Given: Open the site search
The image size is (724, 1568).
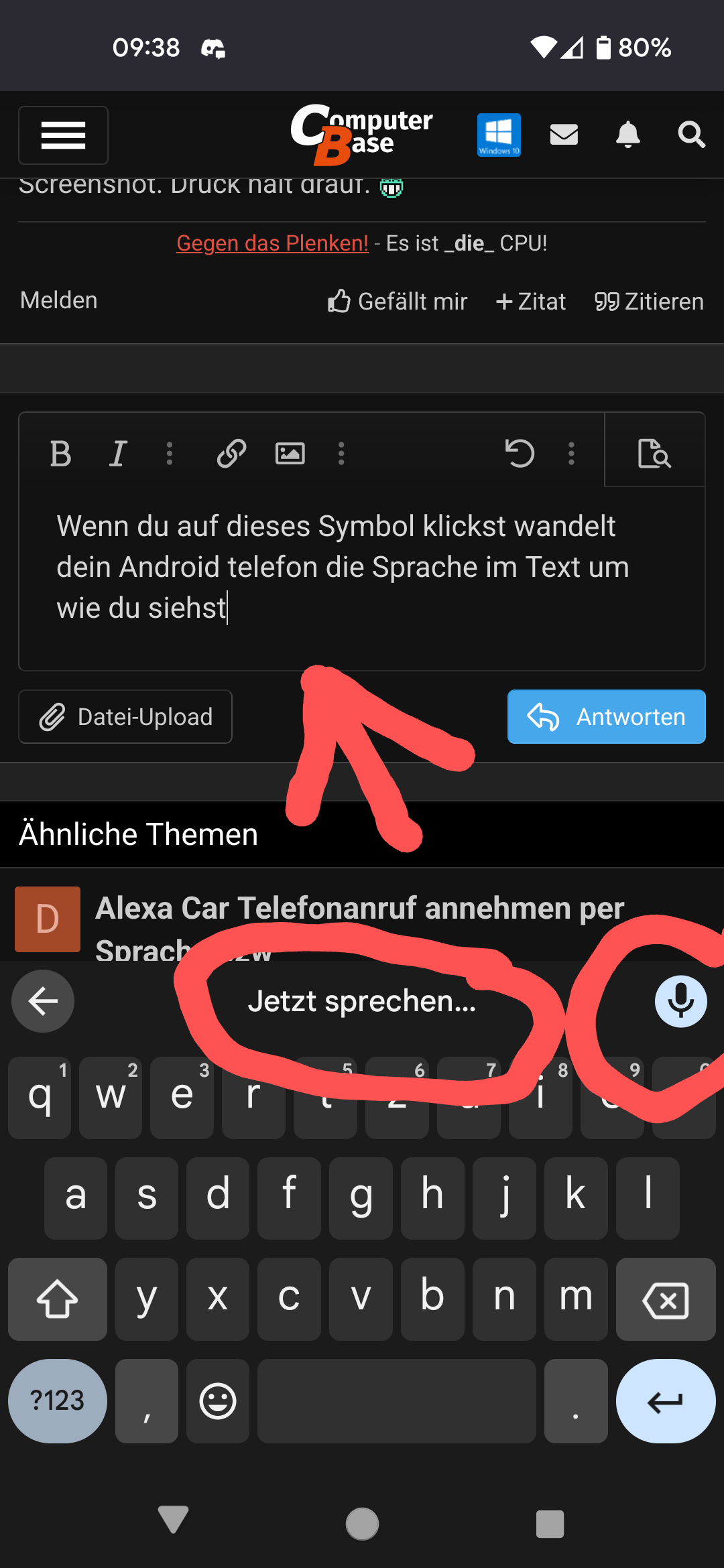Looking at the screenshot, I should tap(691, 135).
